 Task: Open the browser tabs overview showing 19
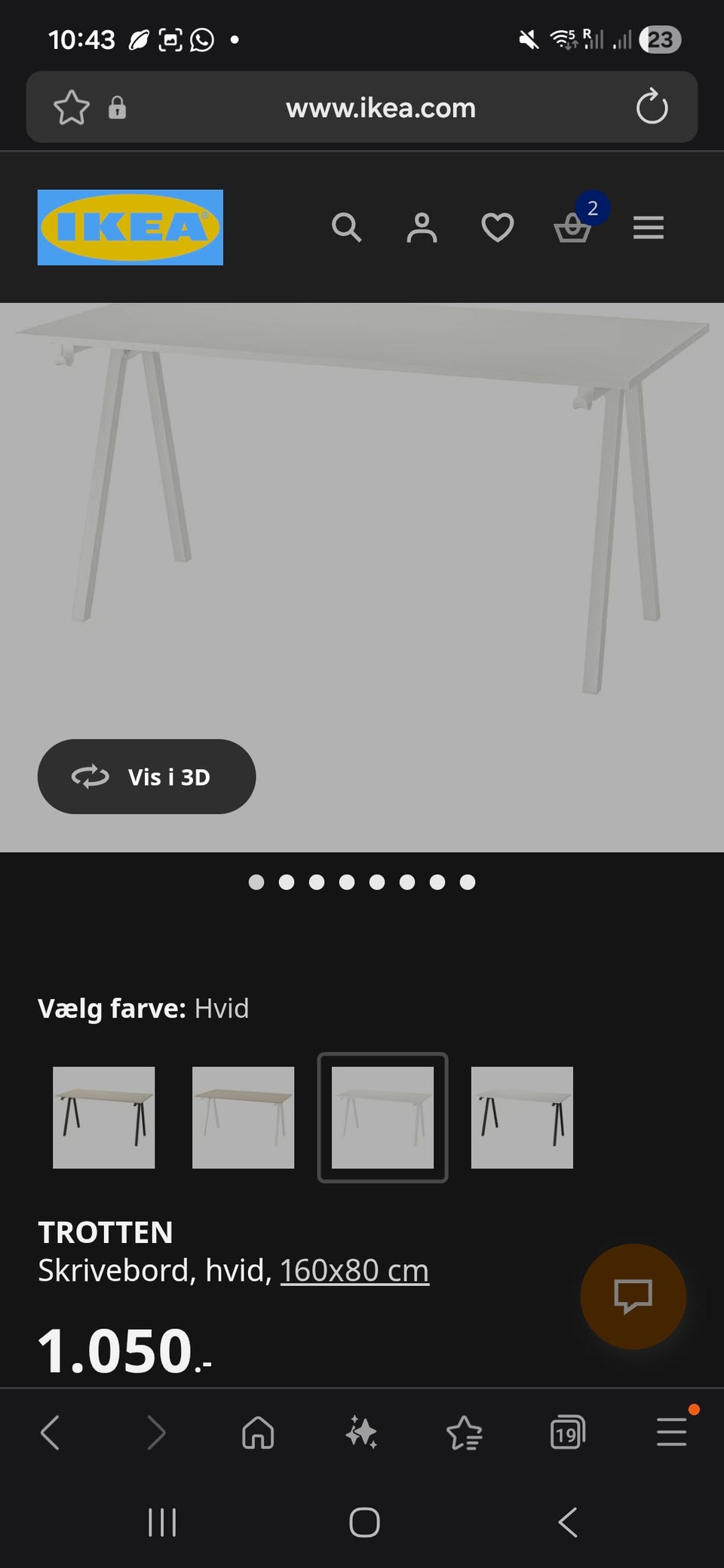click(x=567, y=1432)
